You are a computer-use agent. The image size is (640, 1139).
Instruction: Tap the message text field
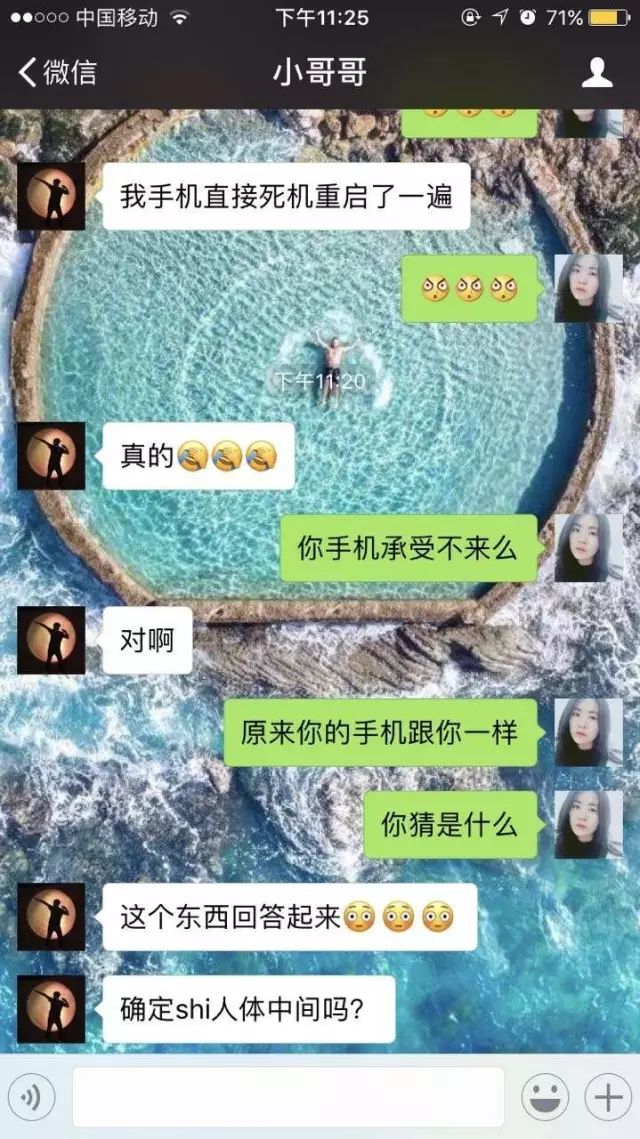tap(288, 1097)
